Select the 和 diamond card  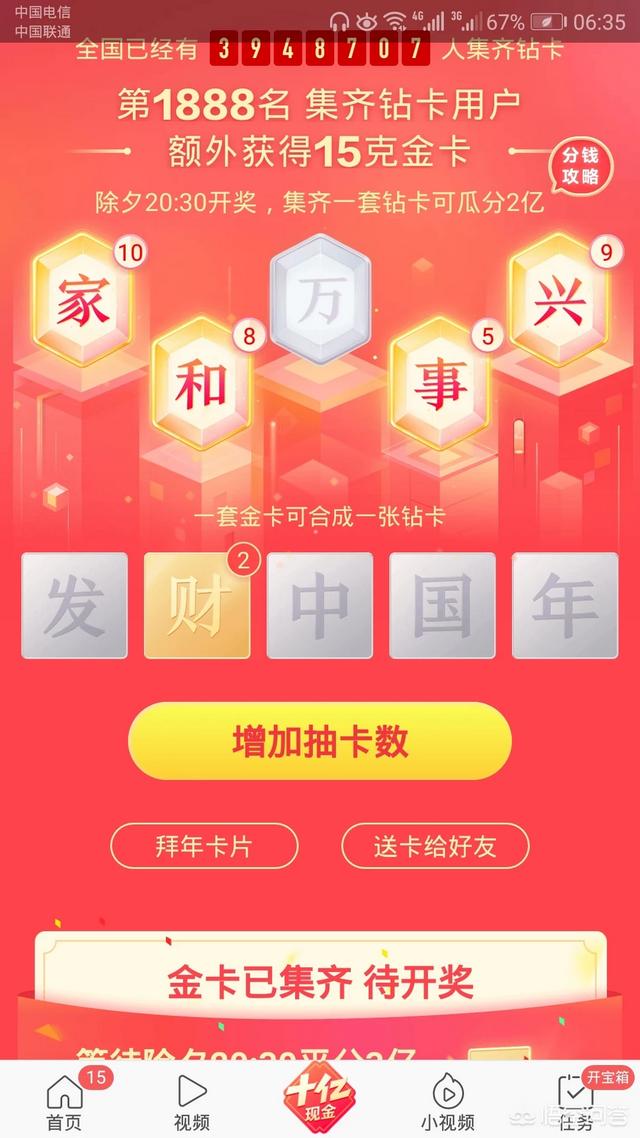point(201,386)
